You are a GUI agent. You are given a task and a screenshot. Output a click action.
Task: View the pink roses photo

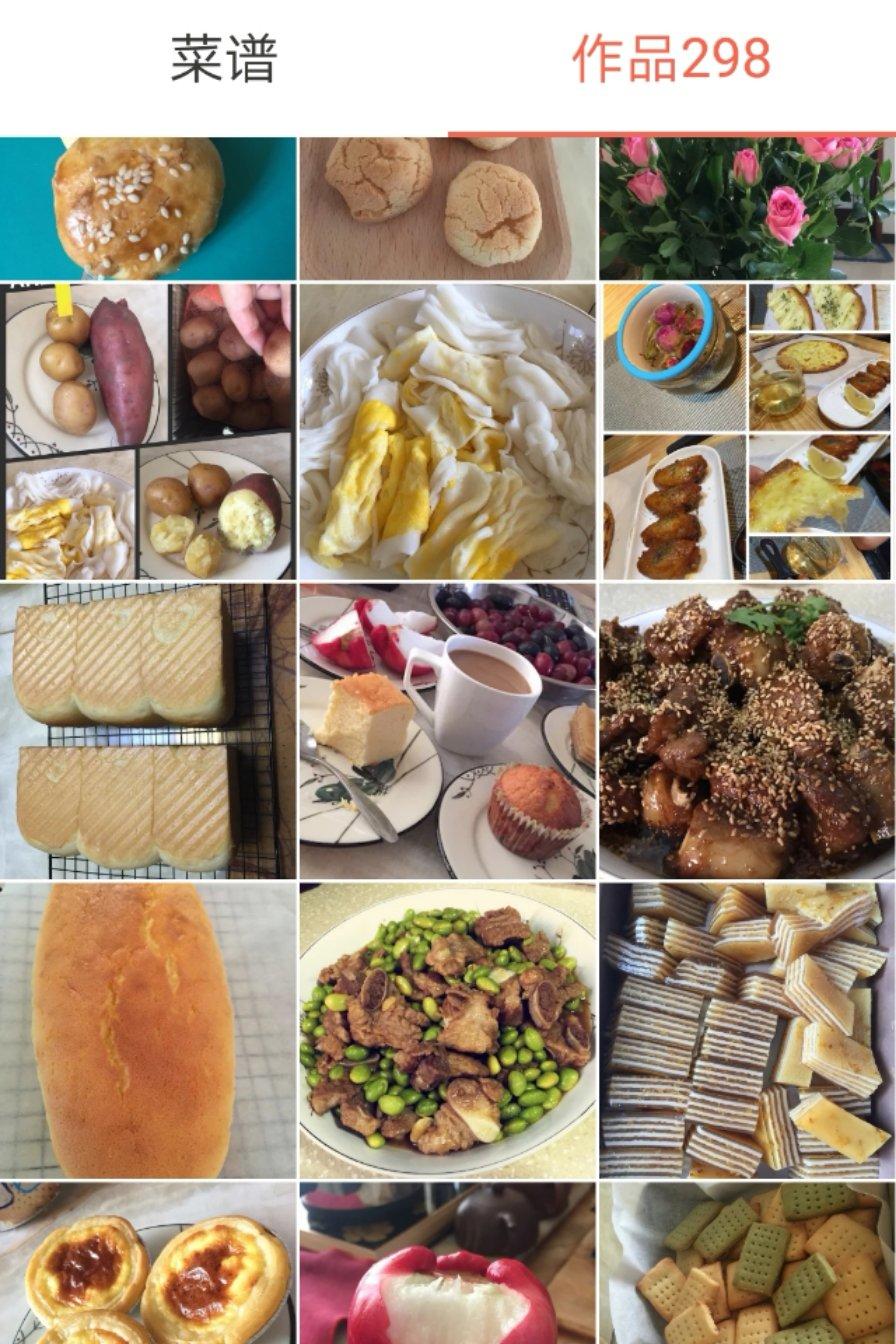(x=747, y=208)
